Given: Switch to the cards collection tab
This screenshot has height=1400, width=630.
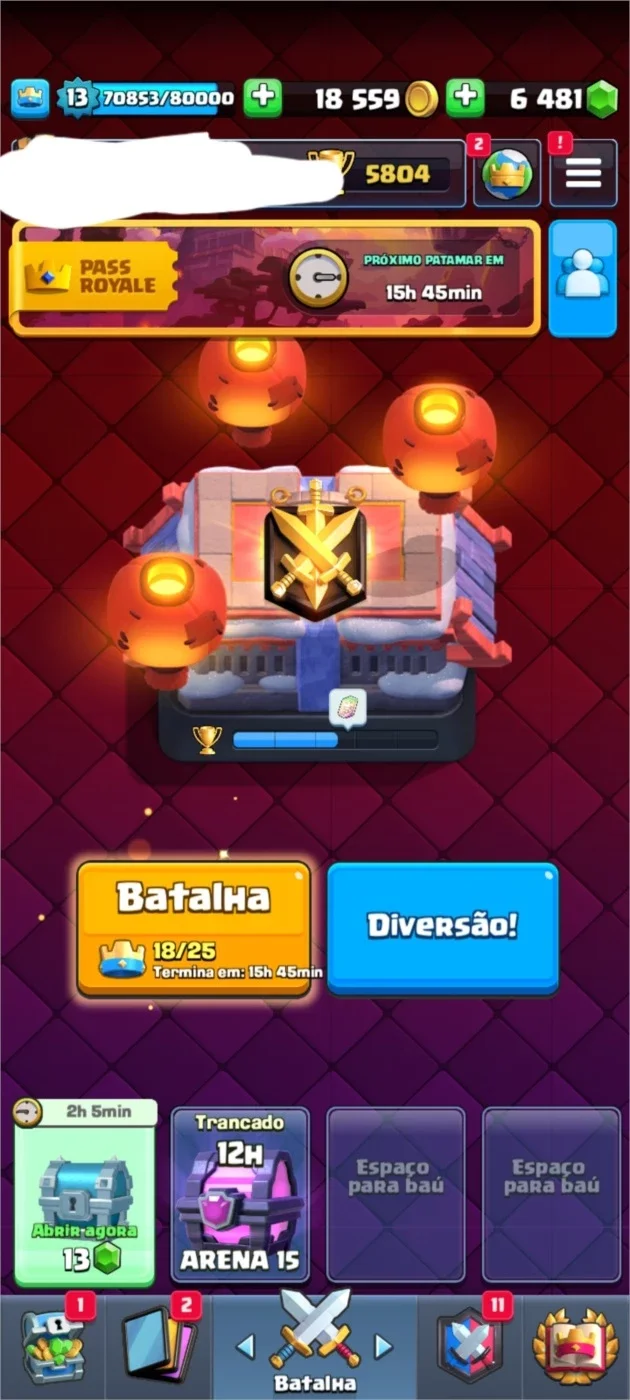Looking at the screenshot, I should click(158, 1347).
